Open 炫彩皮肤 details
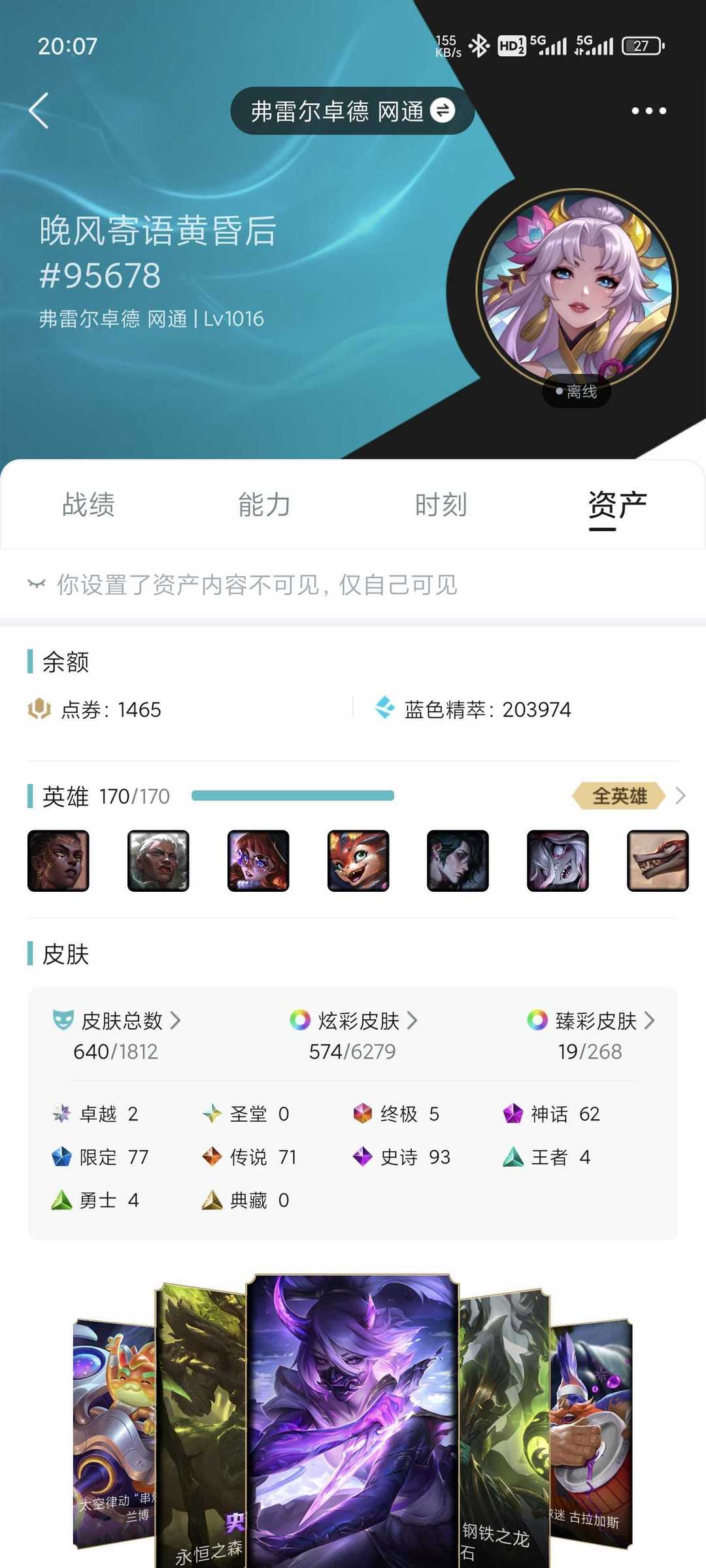The image size is (706, 1568). [354, 1021]
